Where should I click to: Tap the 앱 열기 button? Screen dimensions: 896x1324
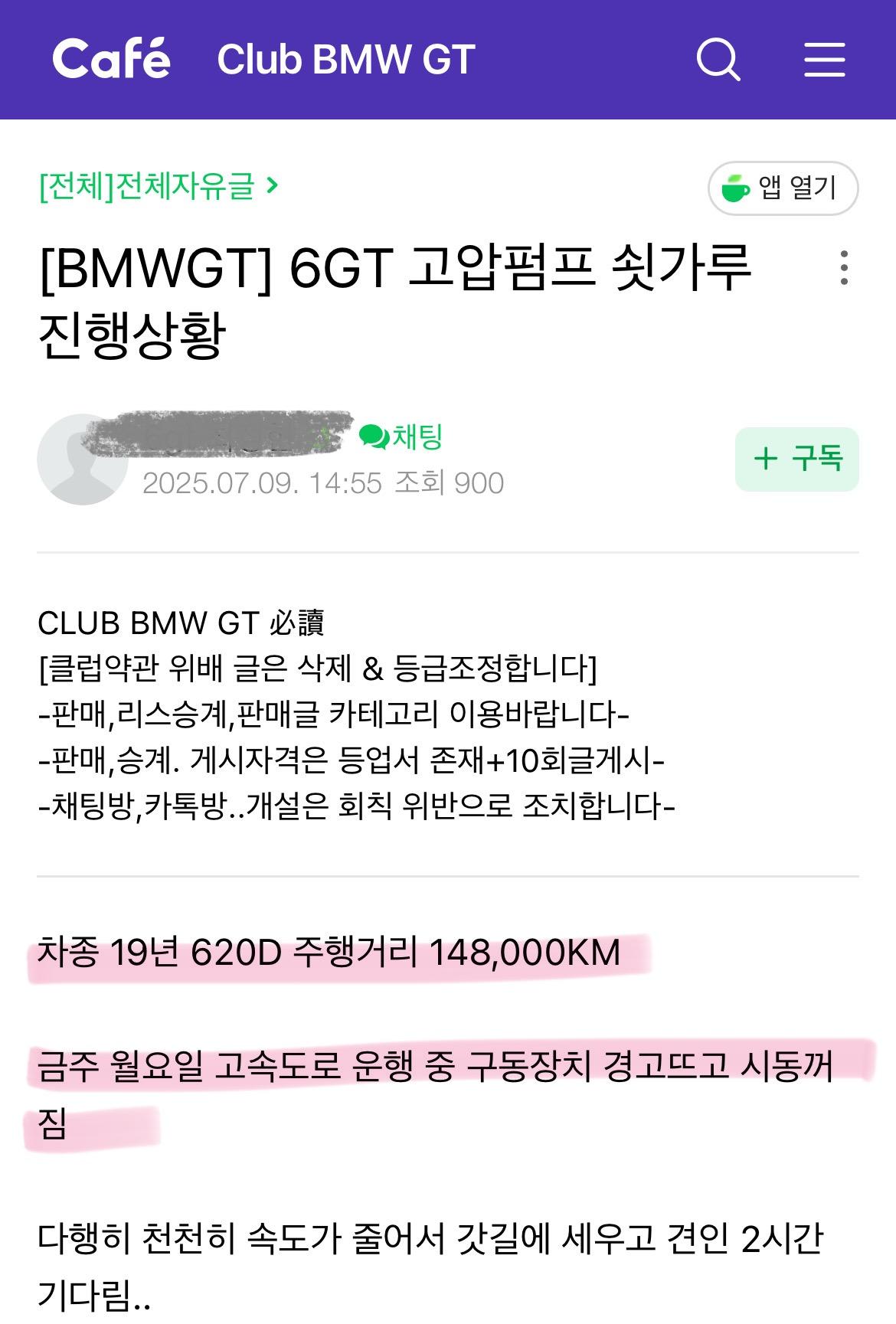coord(783,188)
